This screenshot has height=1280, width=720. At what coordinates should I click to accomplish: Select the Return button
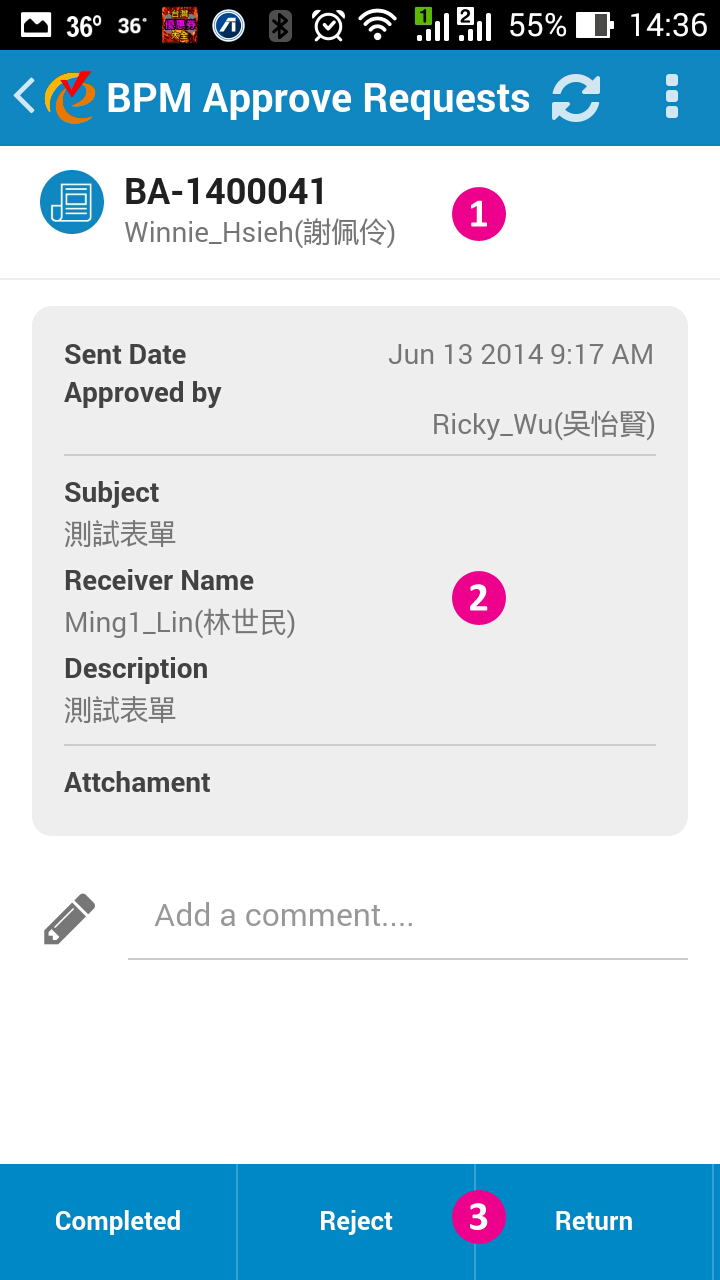(x=594, y=1221)
